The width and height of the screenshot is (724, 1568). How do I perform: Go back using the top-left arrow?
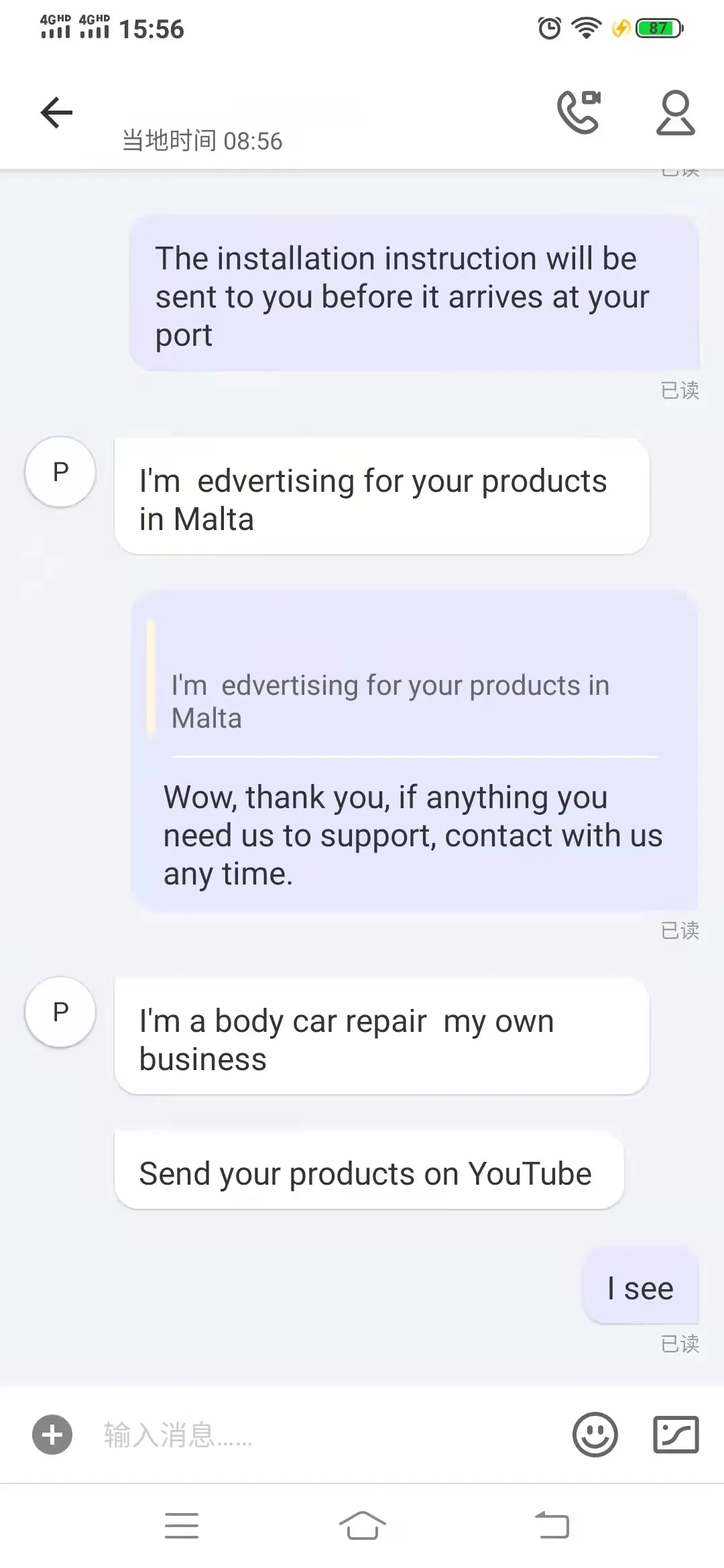(56, 112)
